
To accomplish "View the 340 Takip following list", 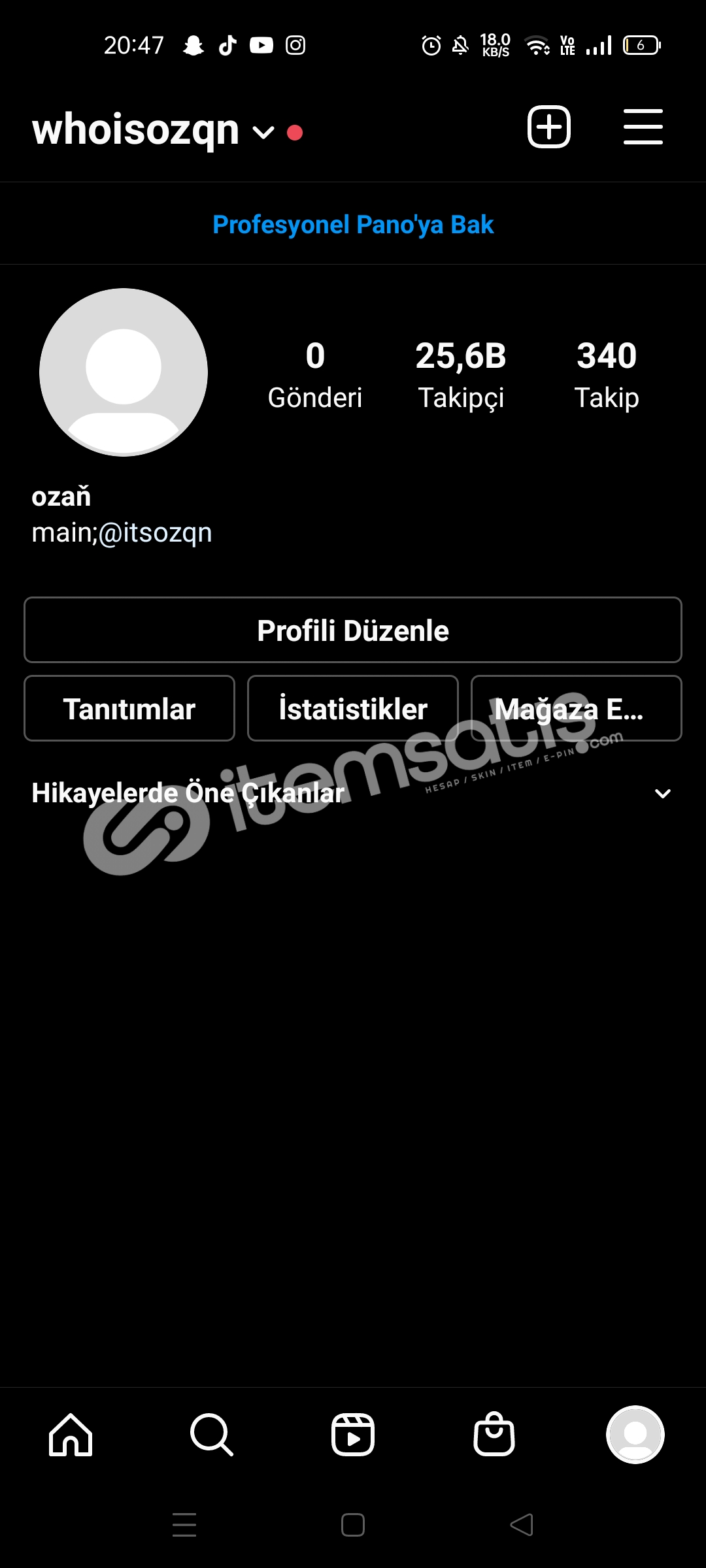I will coord(607,375).
